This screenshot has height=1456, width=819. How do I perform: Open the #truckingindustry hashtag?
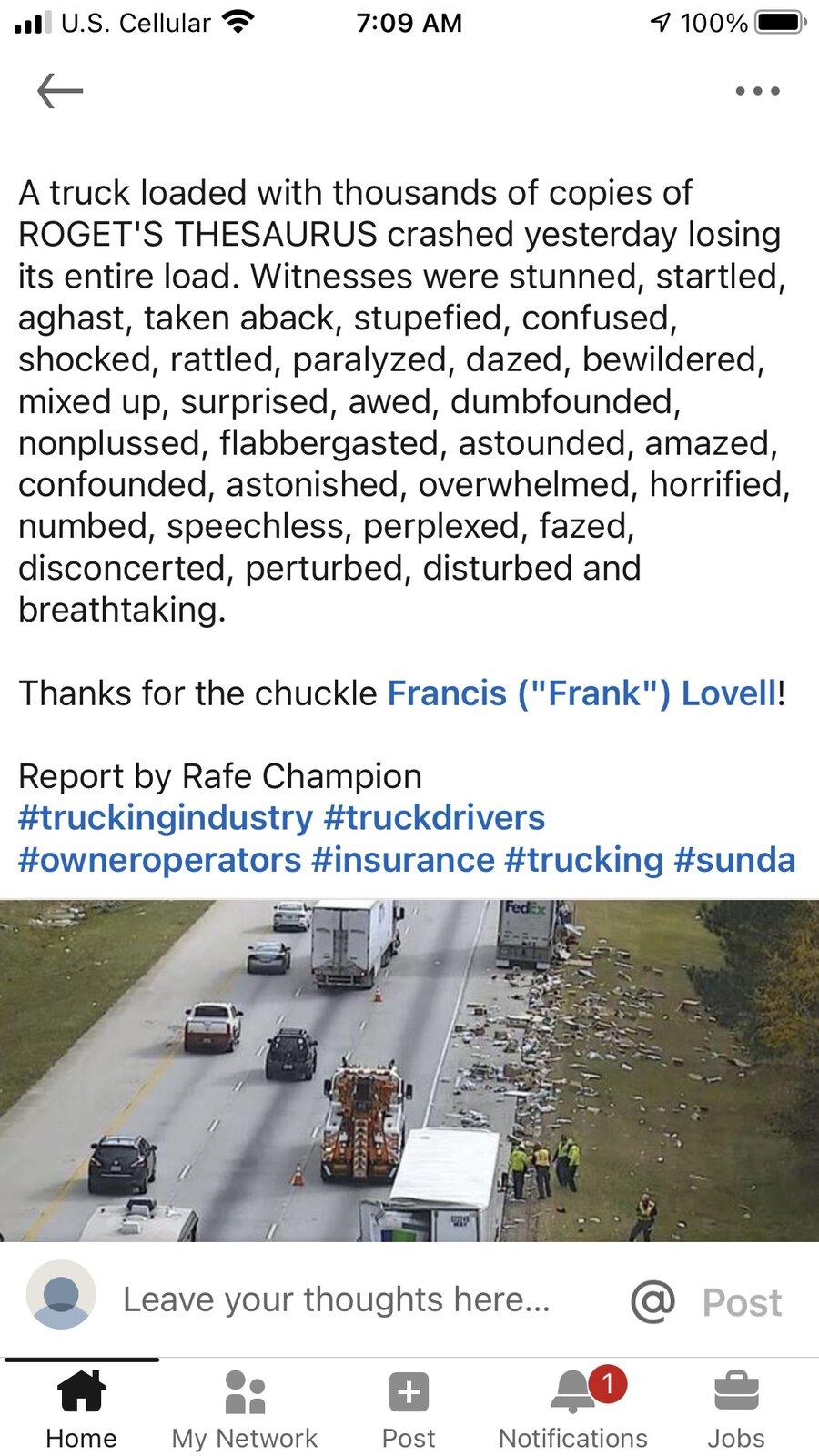[165, 817]
